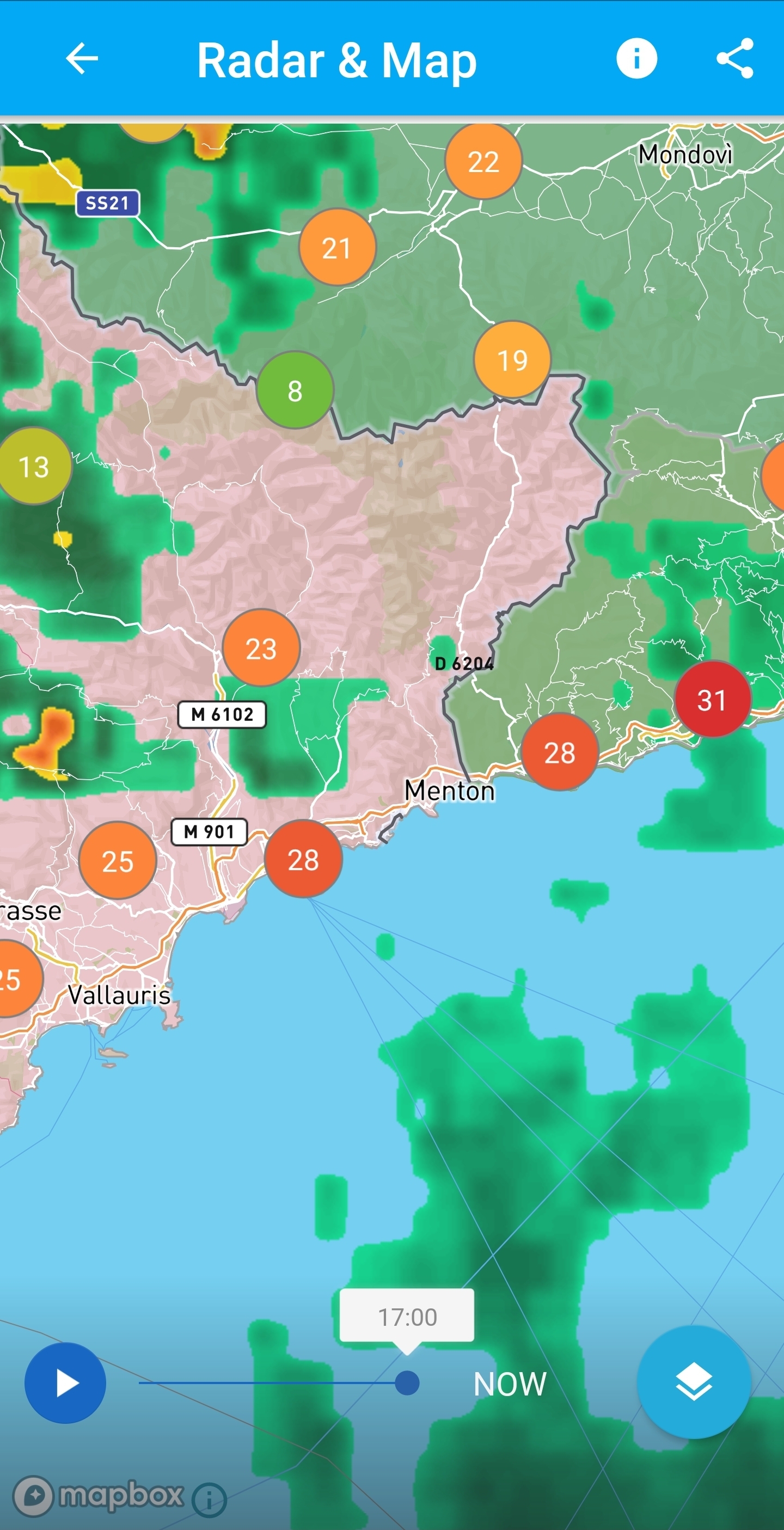Select the 21 temperature marker
This screenshot has height=1530, width=784.
[x=337, y=247]
